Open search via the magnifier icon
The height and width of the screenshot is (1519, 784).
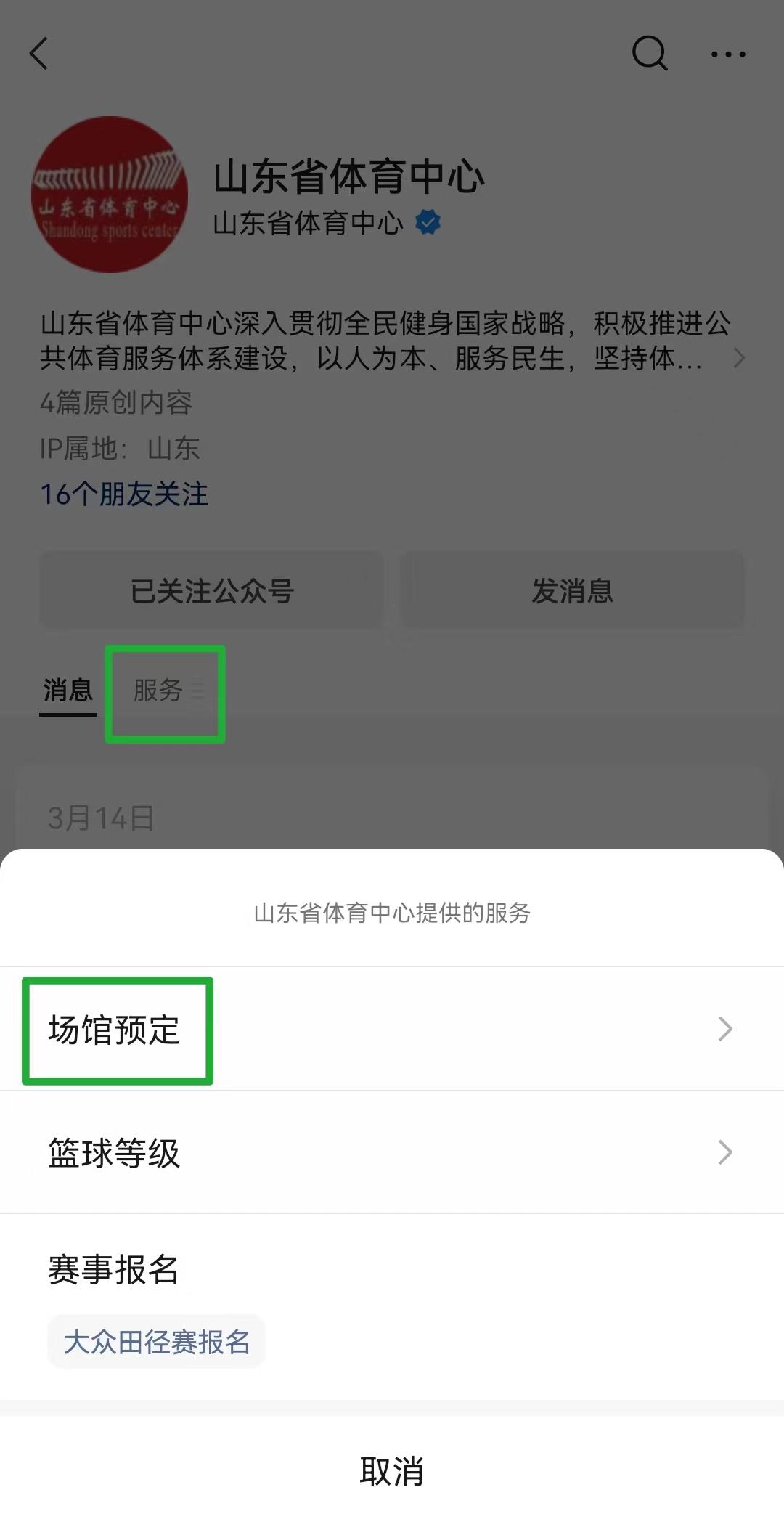pos(650,53)
